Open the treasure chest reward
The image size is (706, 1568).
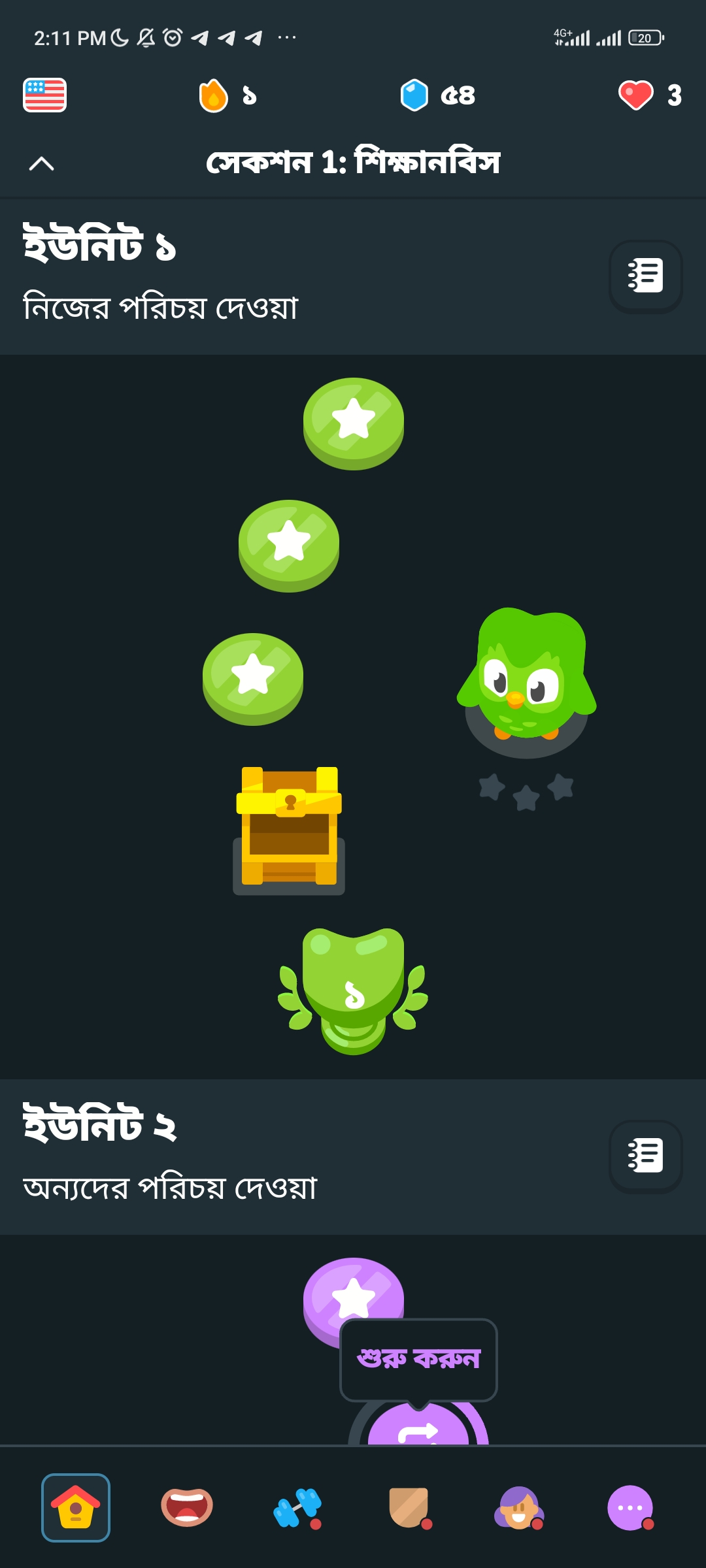coord(289,830)
